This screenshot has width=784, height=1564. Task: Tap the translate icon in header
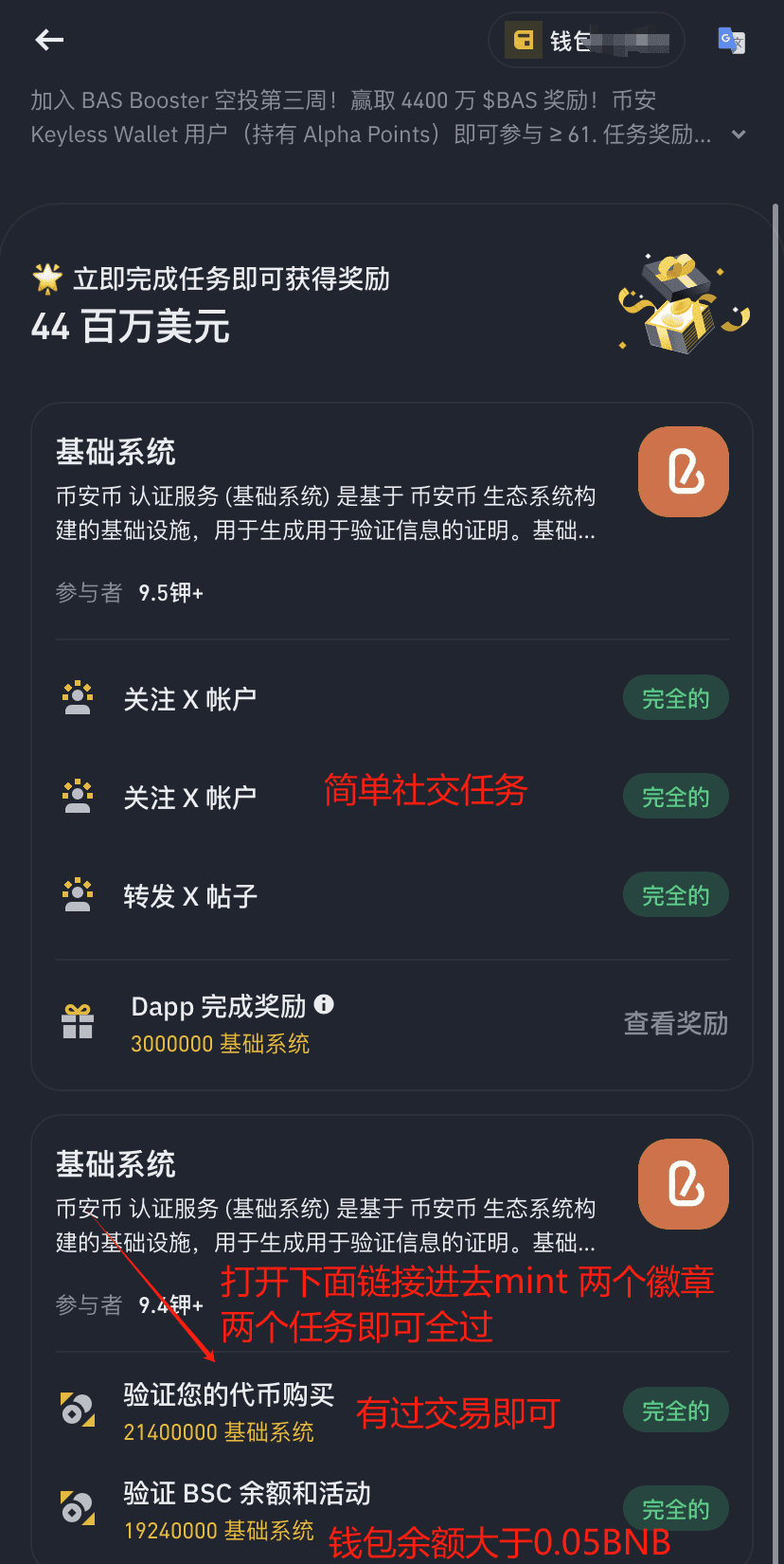pyautogui.click(x=731, y=41)
